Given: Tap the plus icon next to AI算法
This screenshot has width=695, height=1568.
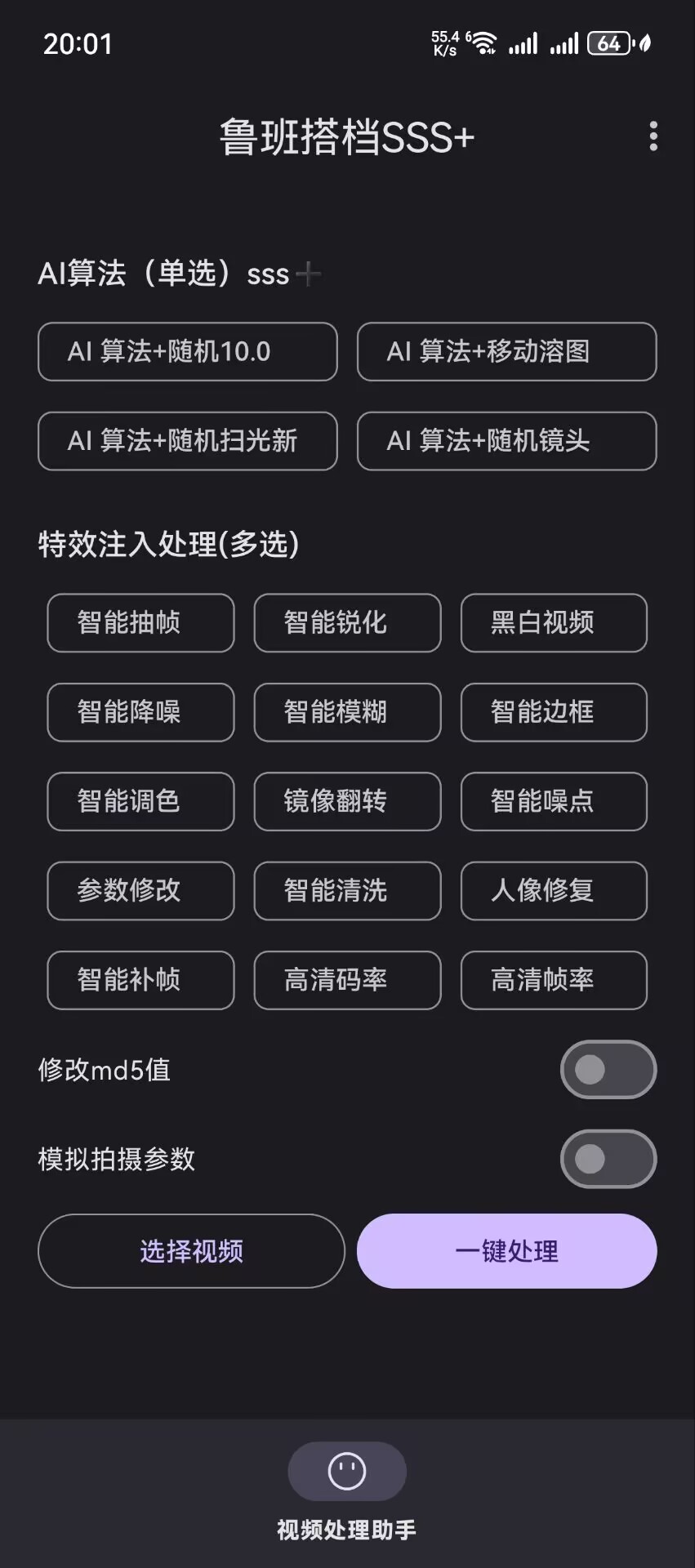Looking at the screenshot, I should pos(309,275).
